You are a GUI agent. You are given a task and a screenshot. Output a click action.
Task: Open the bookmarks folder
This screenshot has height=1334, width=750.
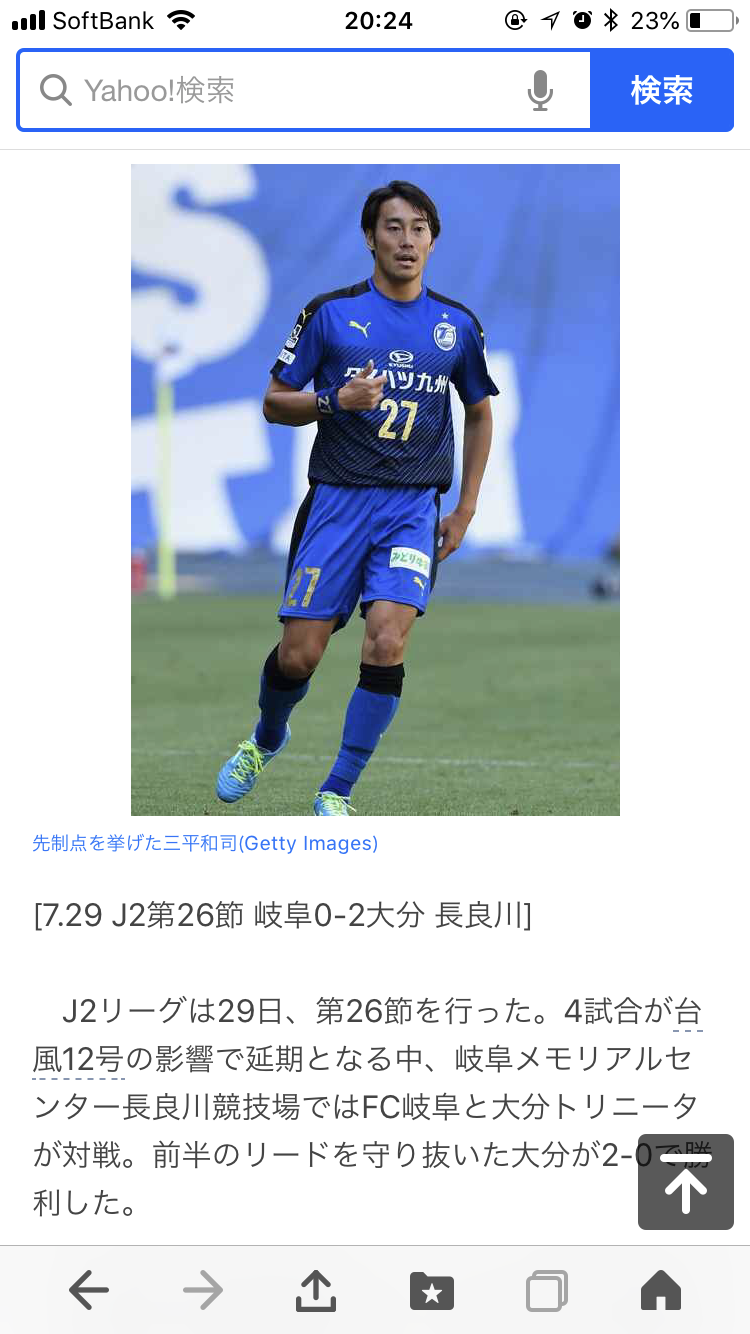point(432,1290)
